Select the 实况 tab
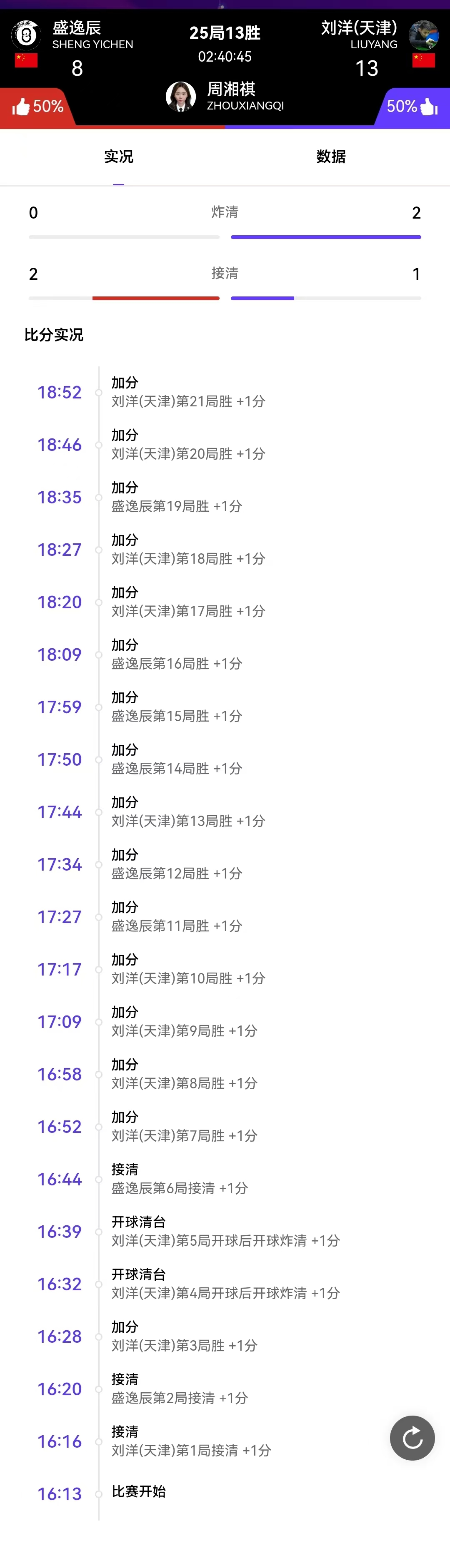 [118, 157]
